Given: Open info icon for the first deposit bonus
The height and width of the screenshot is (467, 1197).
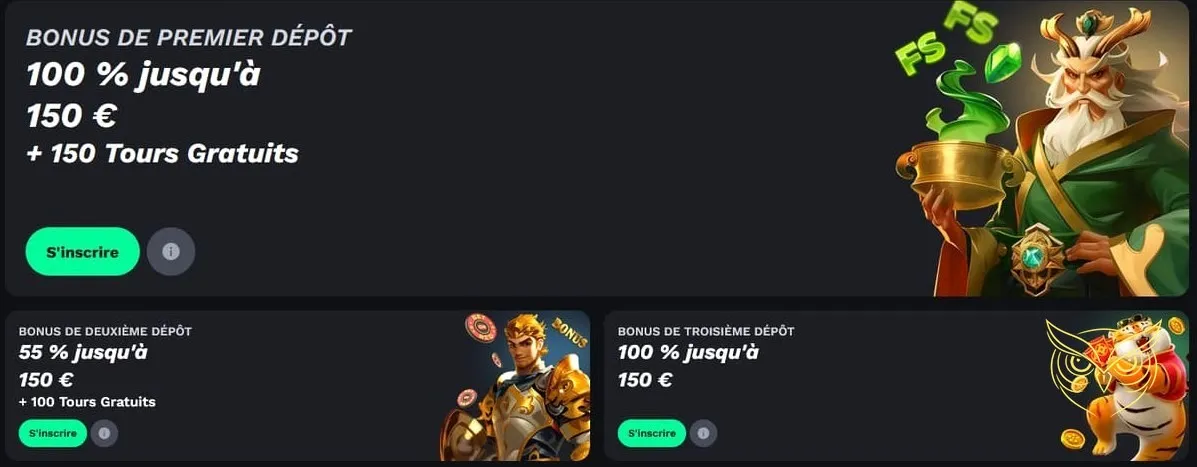Looking at the screenshot, I should [171, 252].
